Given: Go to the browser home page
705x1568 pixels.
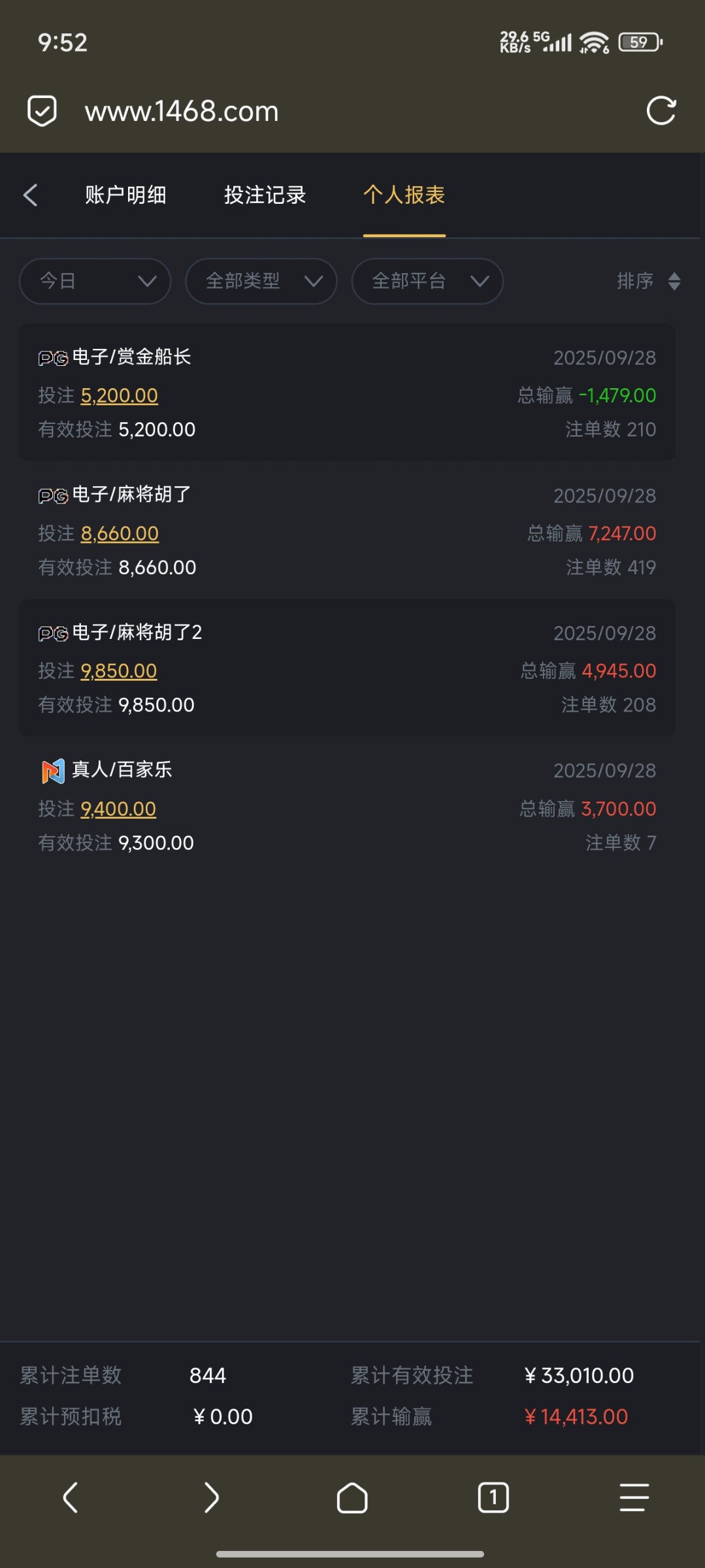Looking at the screenshot, I should [352, 1497].
